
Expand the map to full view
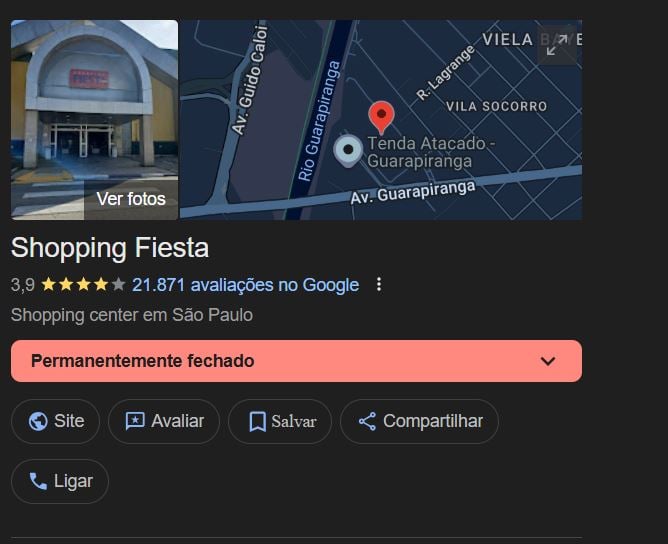tap(557, 43)
